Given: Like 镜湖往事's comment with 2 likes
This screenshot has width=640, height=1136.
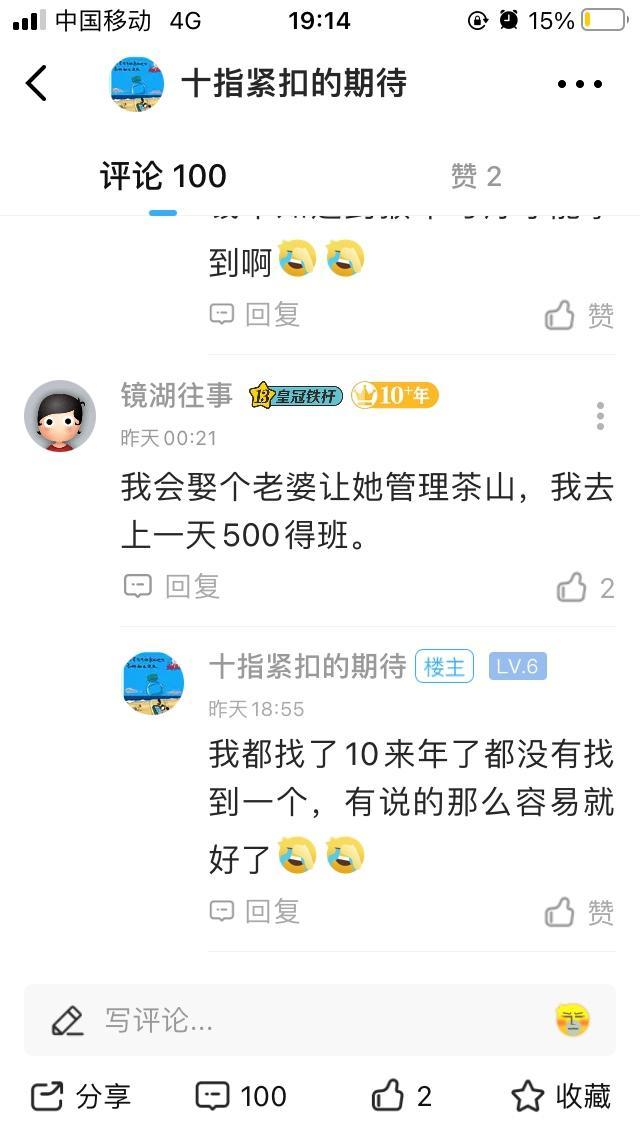Looking at the screenshot, I should click(585, 587).
